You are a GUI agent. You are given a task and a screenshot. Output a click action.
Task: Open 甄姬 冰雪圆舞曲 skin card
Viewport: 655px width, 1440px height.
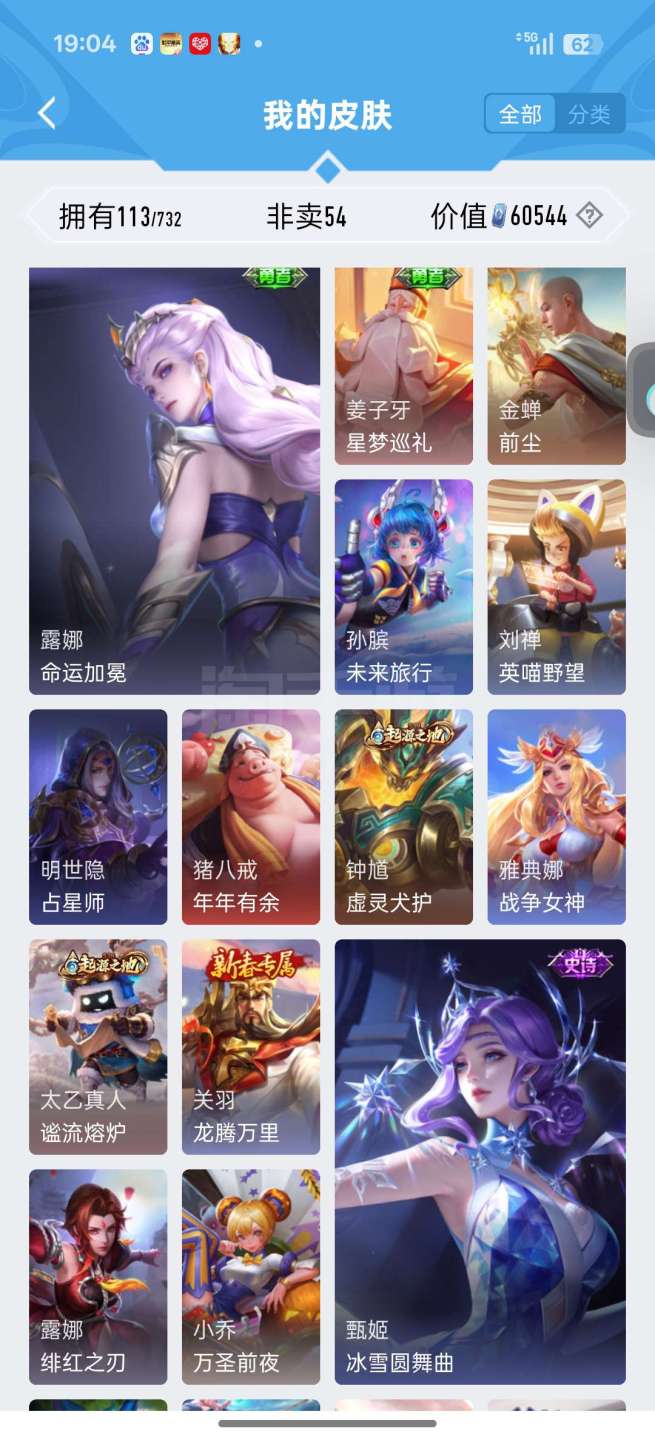tap(480, 1162)
